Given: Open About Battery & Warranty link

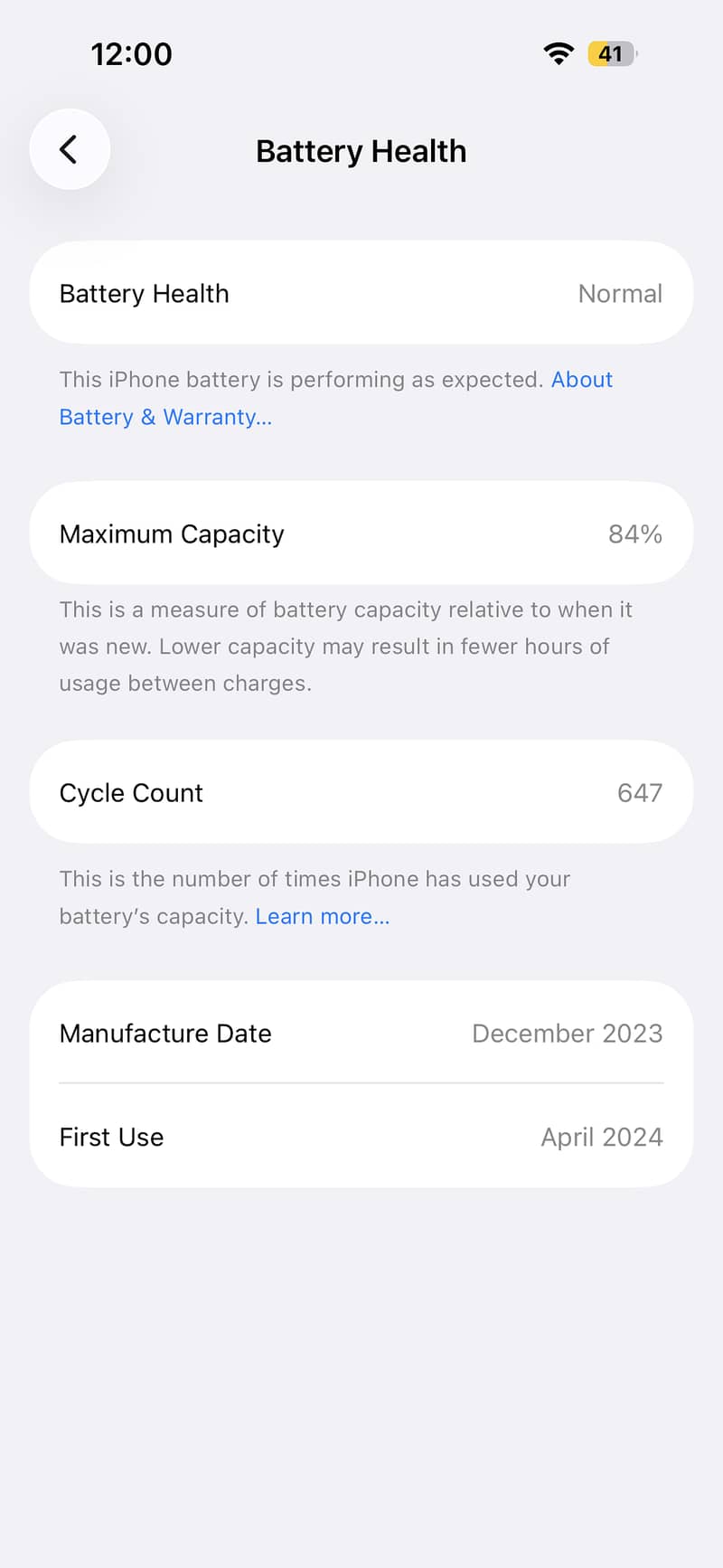Looking at the screenshot, I should (x=165, y=417).
